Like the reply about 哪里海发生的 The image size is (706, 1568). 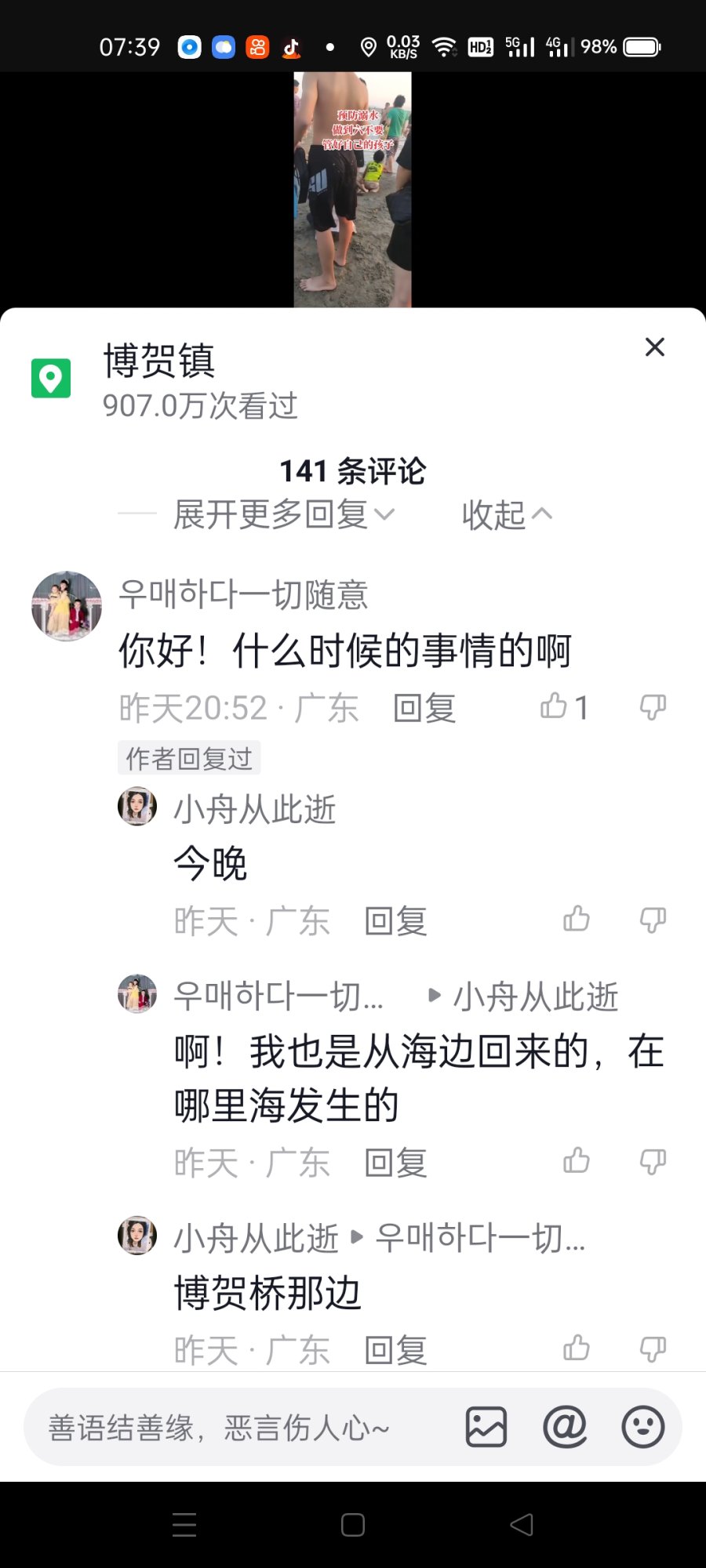[577, 1160]
